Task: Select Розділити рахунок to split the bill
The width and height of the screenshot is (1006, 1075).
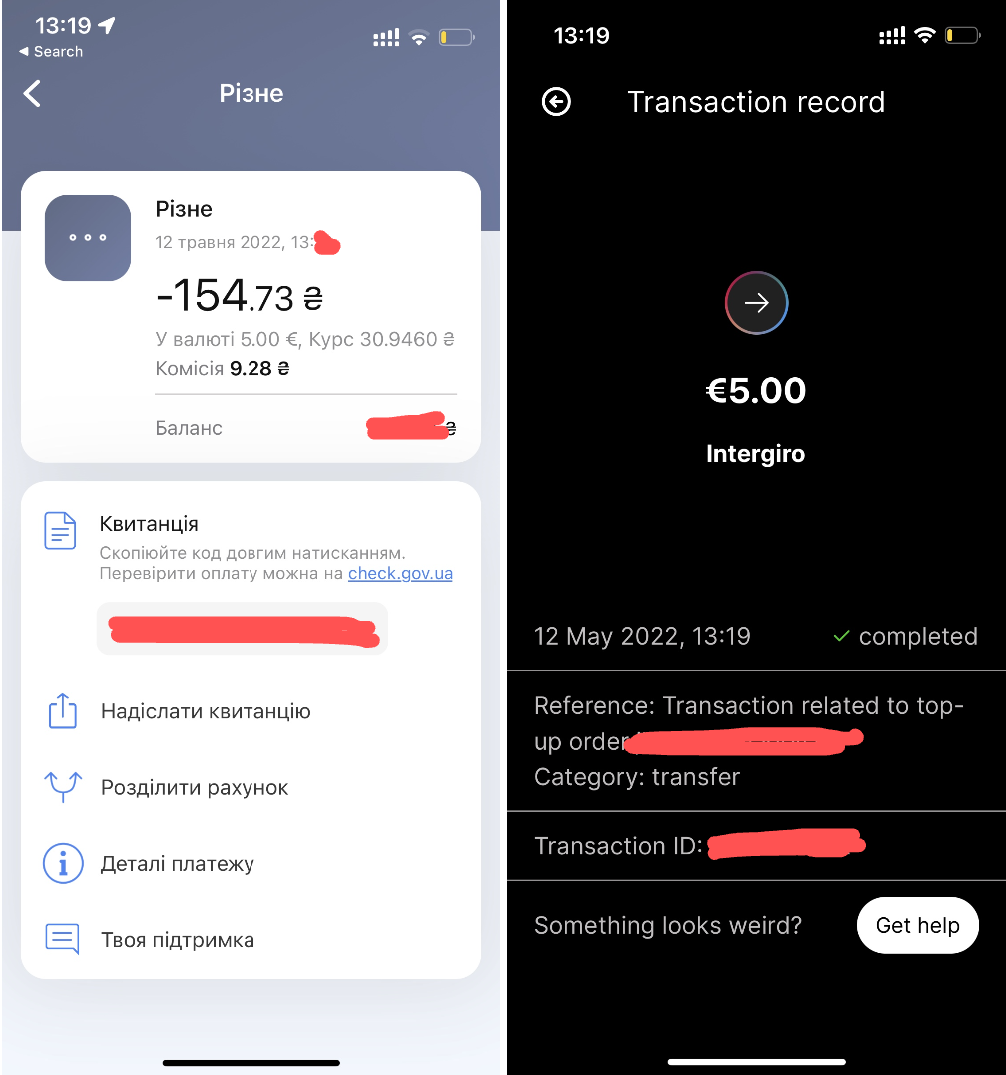Action: pyautogui.click(x=194, y=788)
